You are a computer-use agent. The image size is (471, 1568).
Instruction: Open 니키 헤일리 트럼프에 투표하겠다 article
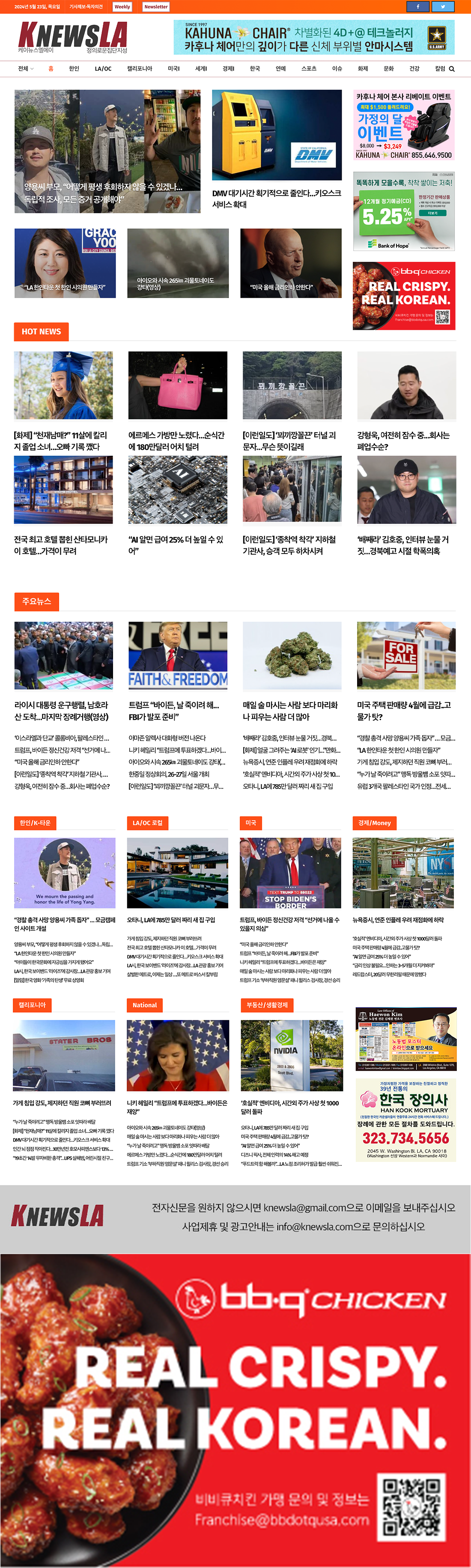click(177, 1107)
